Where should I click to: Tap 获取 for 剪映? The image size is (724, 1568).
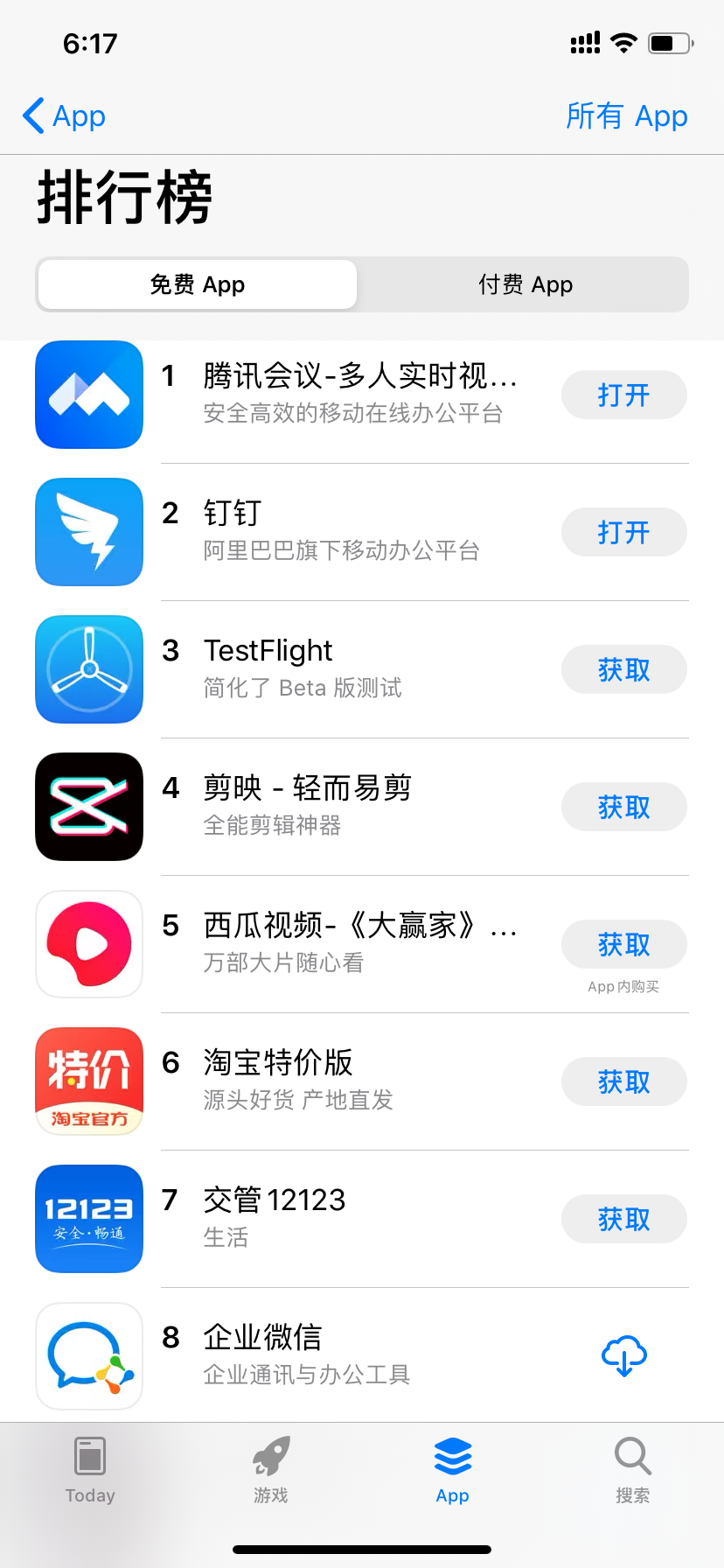tap(623, 807)
